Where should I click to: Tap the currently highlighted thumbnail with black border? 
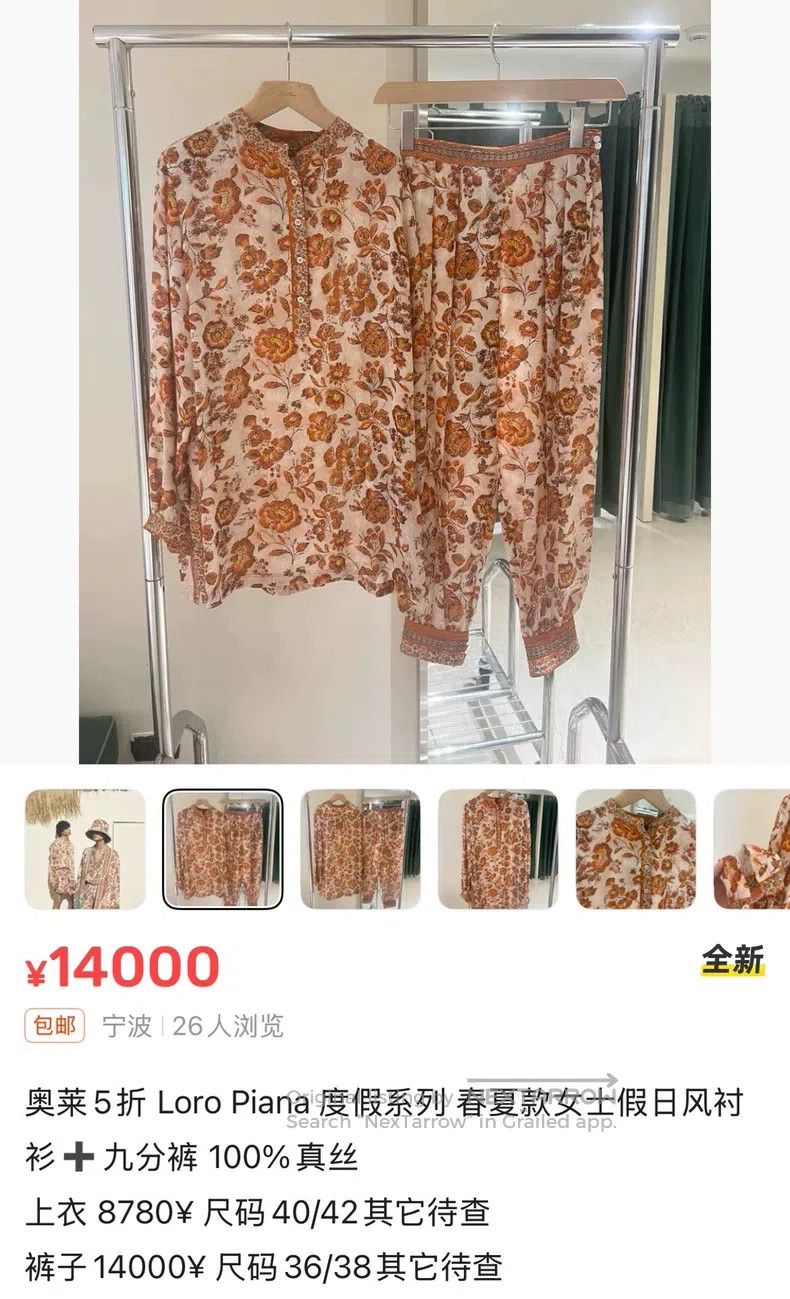click(223, 849)
